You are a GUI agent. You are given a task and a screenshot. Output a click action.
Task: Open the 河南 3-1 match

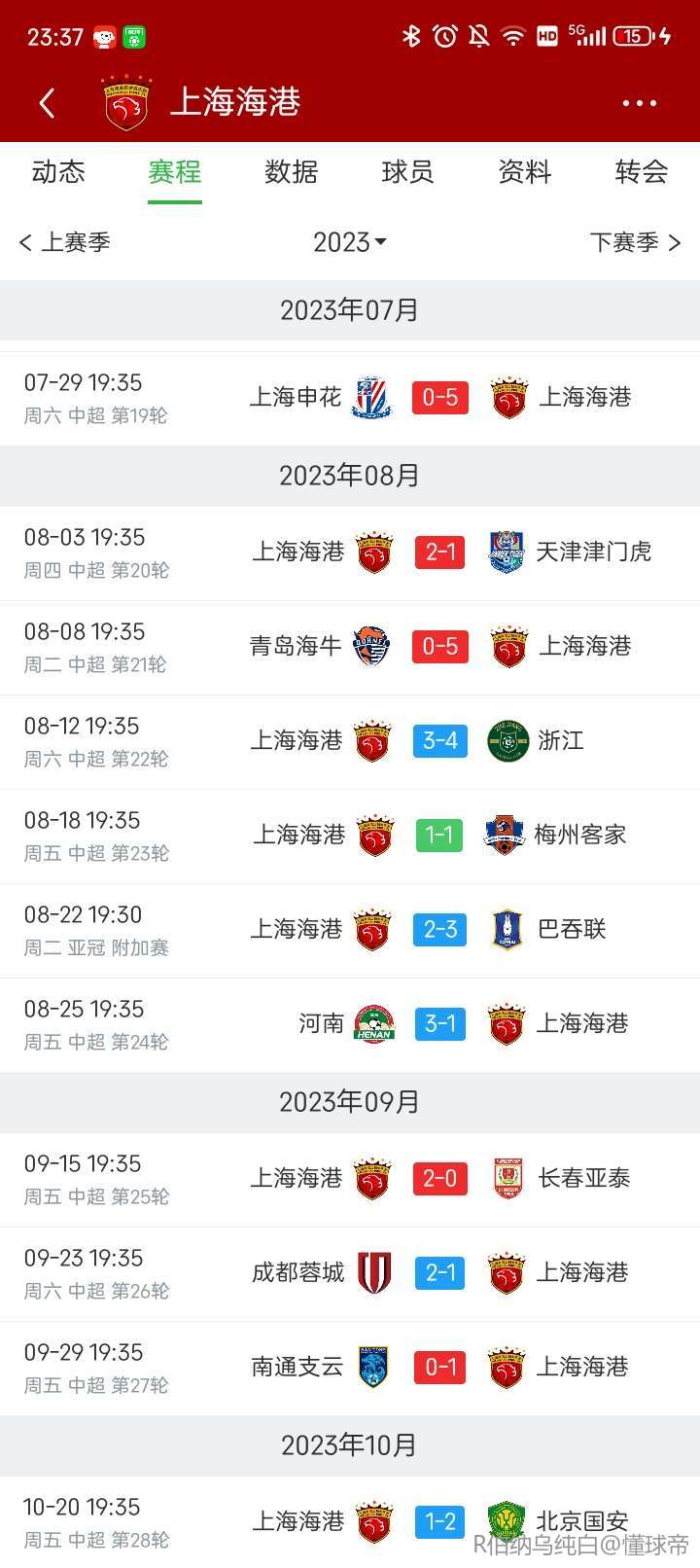pos(350,1024)
